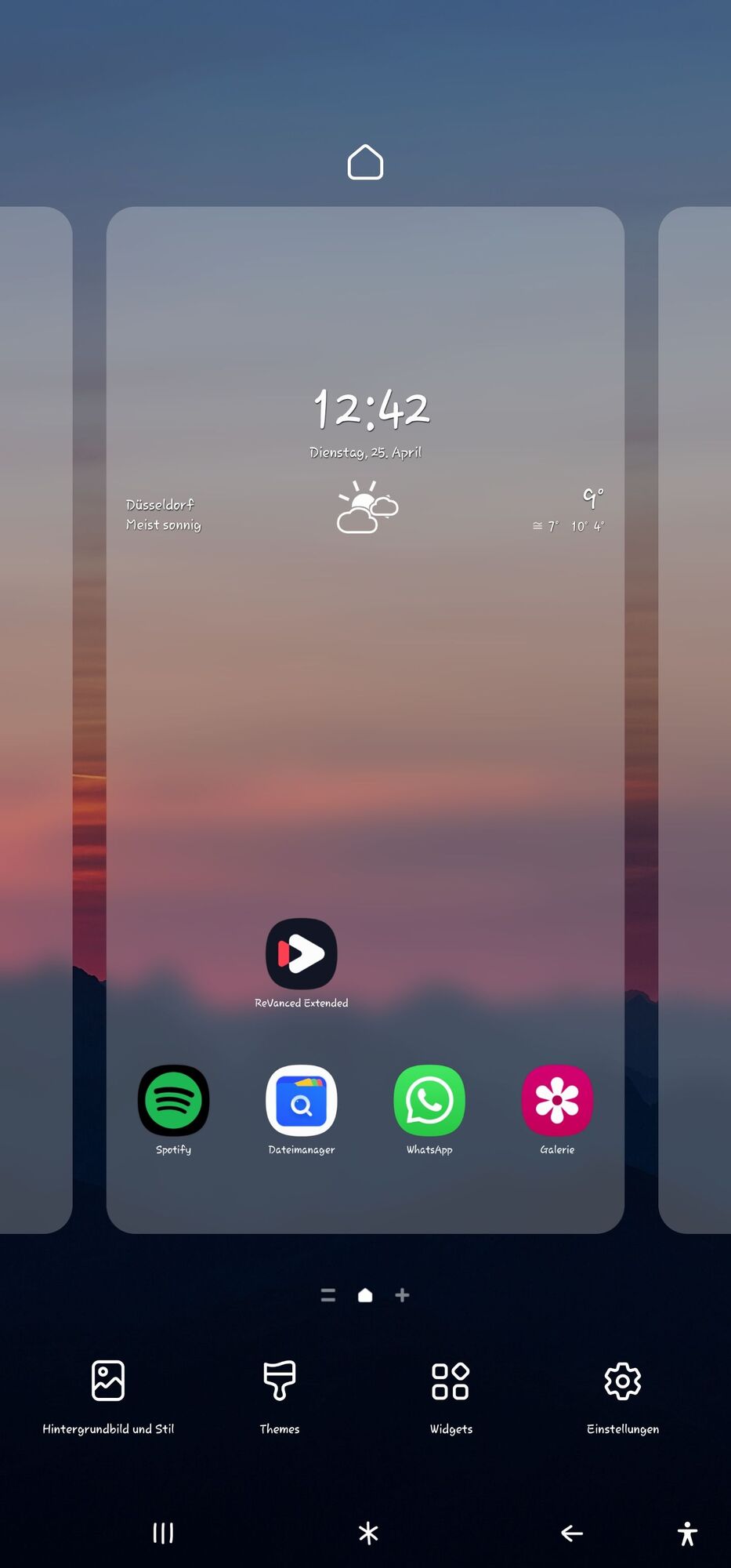Go back with the navigation arrow

(572, 1533)
